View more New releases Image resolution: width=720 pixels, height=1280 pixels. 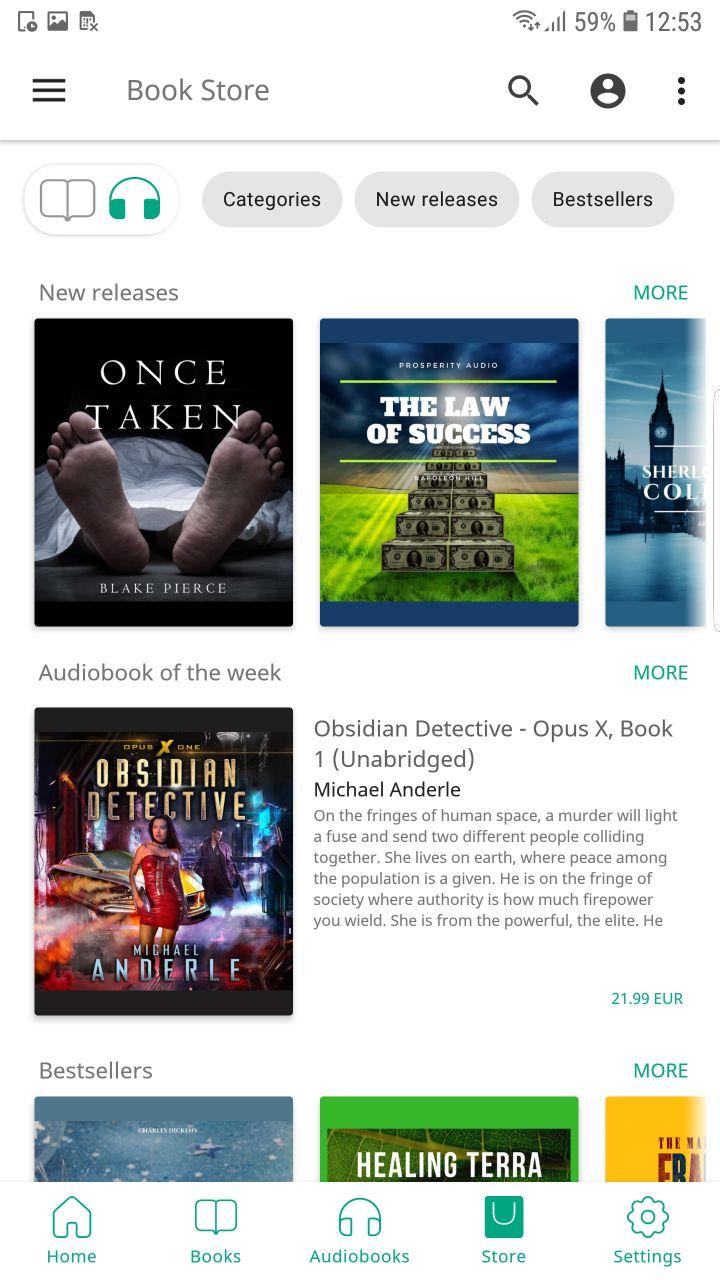point(660,292)
